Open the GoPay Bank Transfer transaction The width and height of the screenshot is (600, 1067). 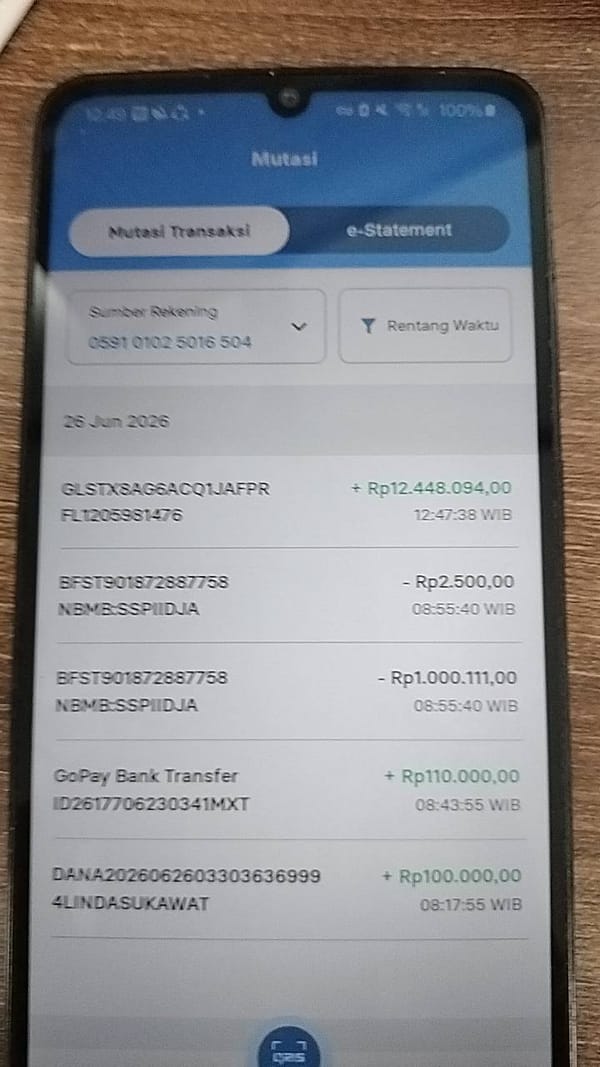pos(286,790)
